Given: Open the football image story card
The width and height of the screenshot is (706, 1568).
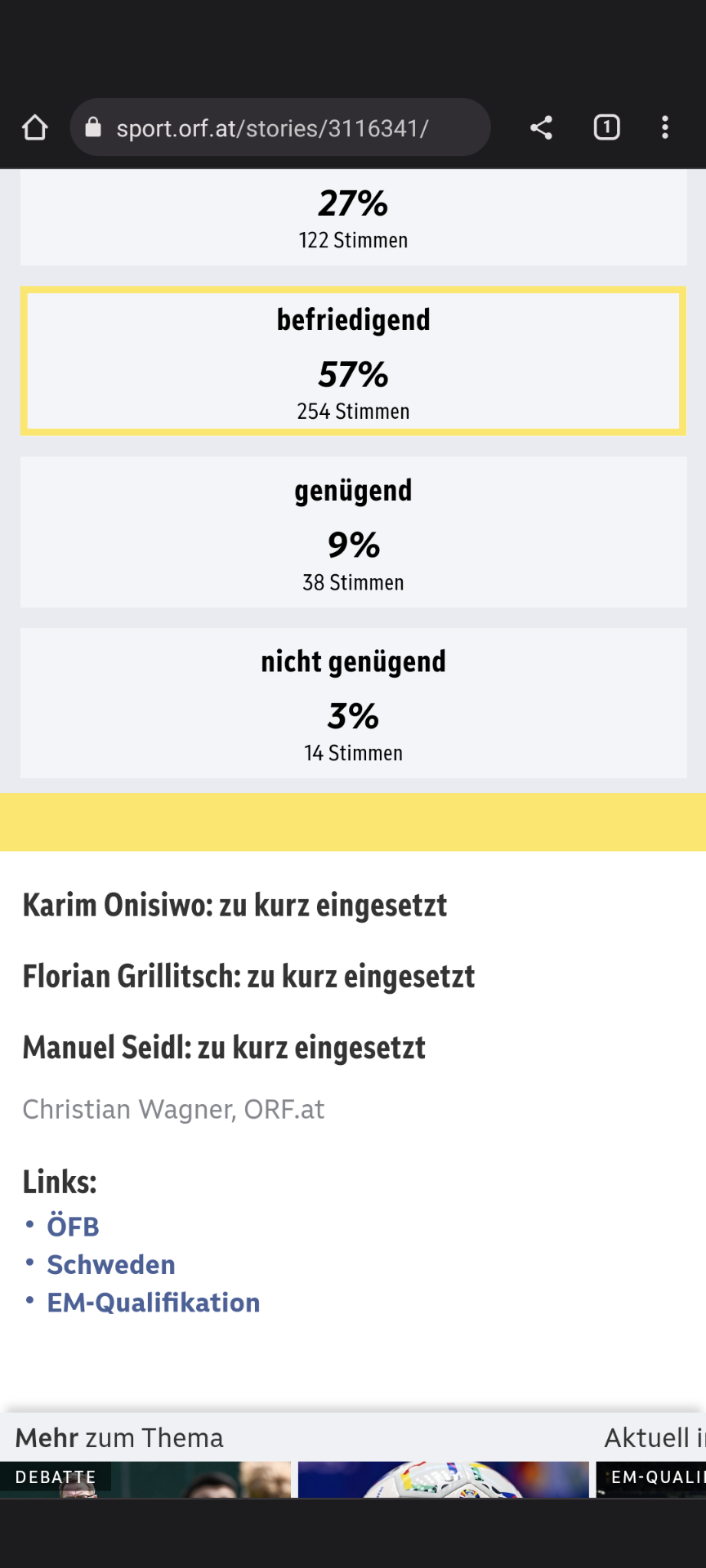Looking at the screenshot, I should pos(444,1480).
